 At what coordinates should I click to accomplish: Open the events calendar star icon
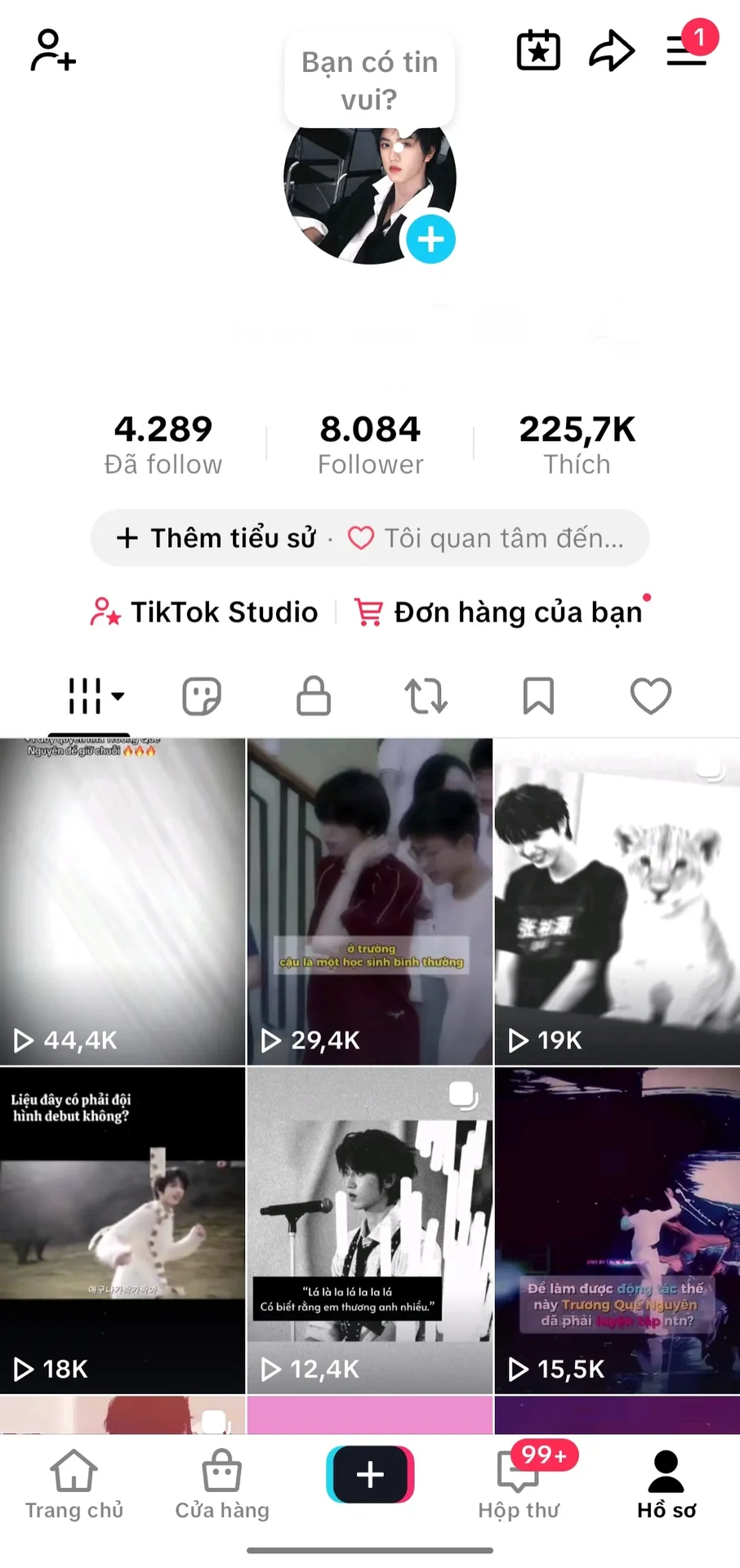[538, 51]
